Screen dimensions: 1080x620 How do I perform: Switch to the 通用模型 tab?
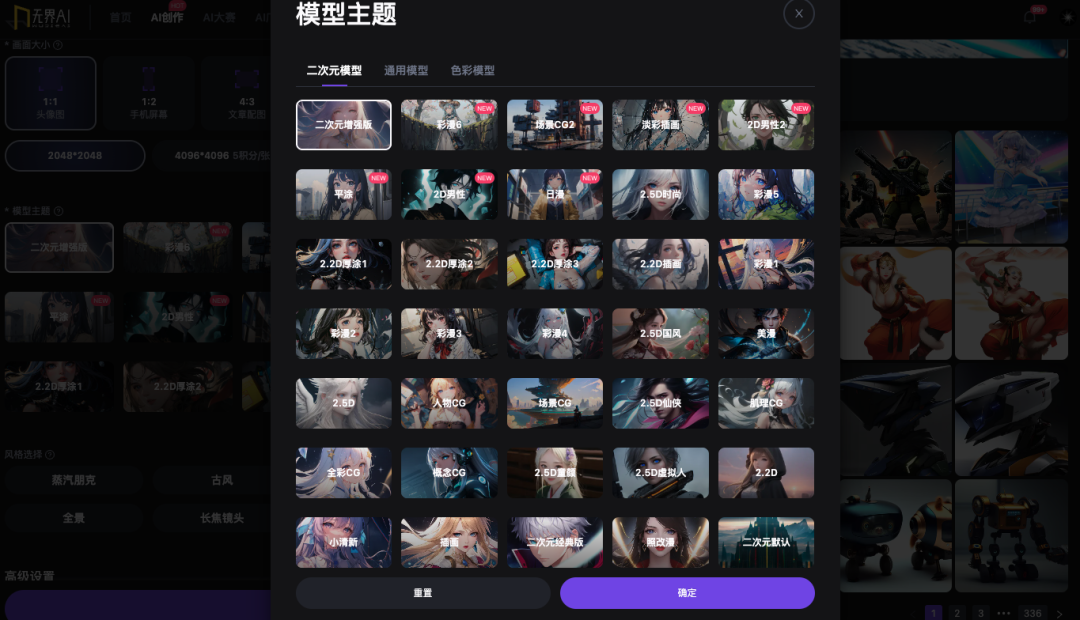coord(406,70)
